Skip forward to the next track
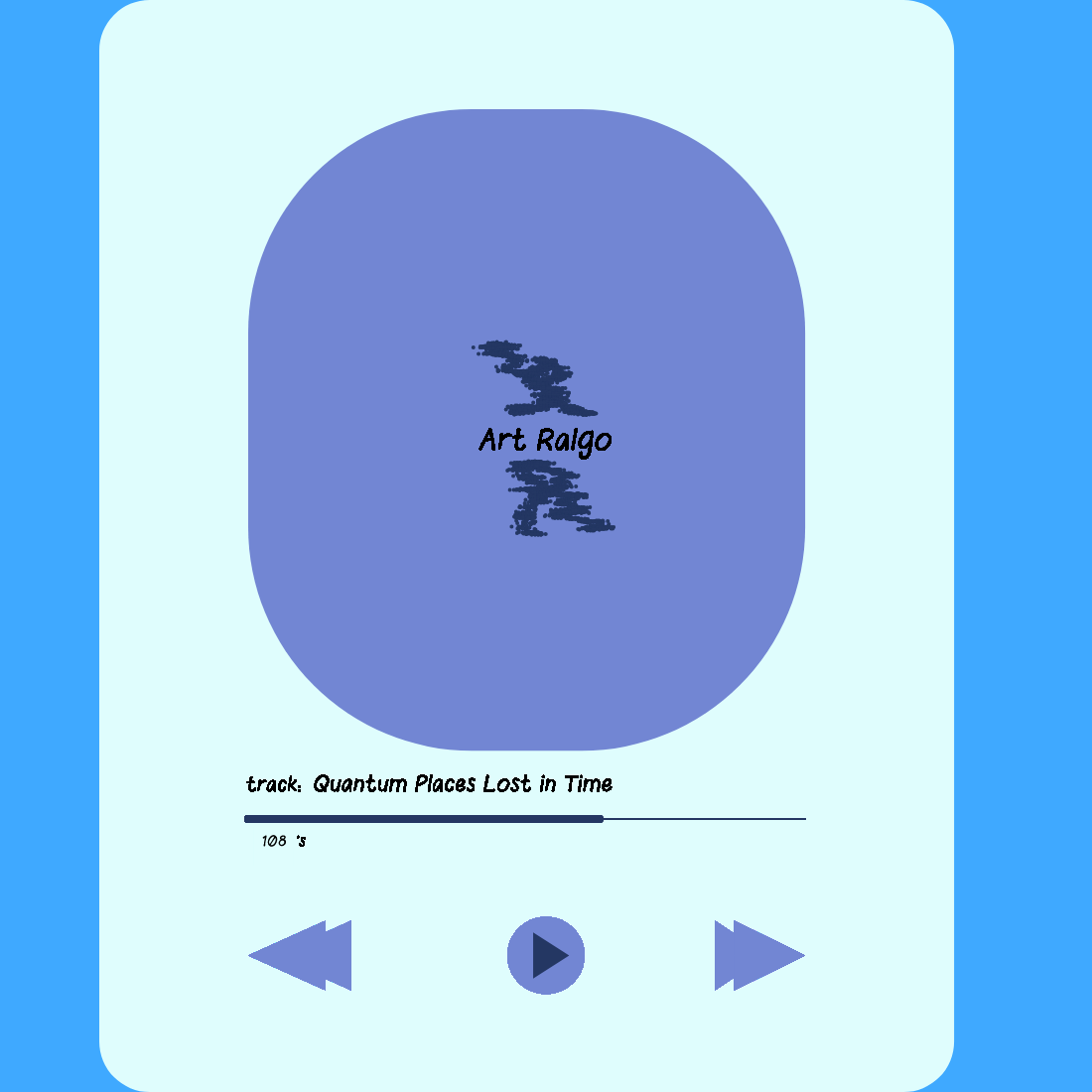 [x=759, y=955]
